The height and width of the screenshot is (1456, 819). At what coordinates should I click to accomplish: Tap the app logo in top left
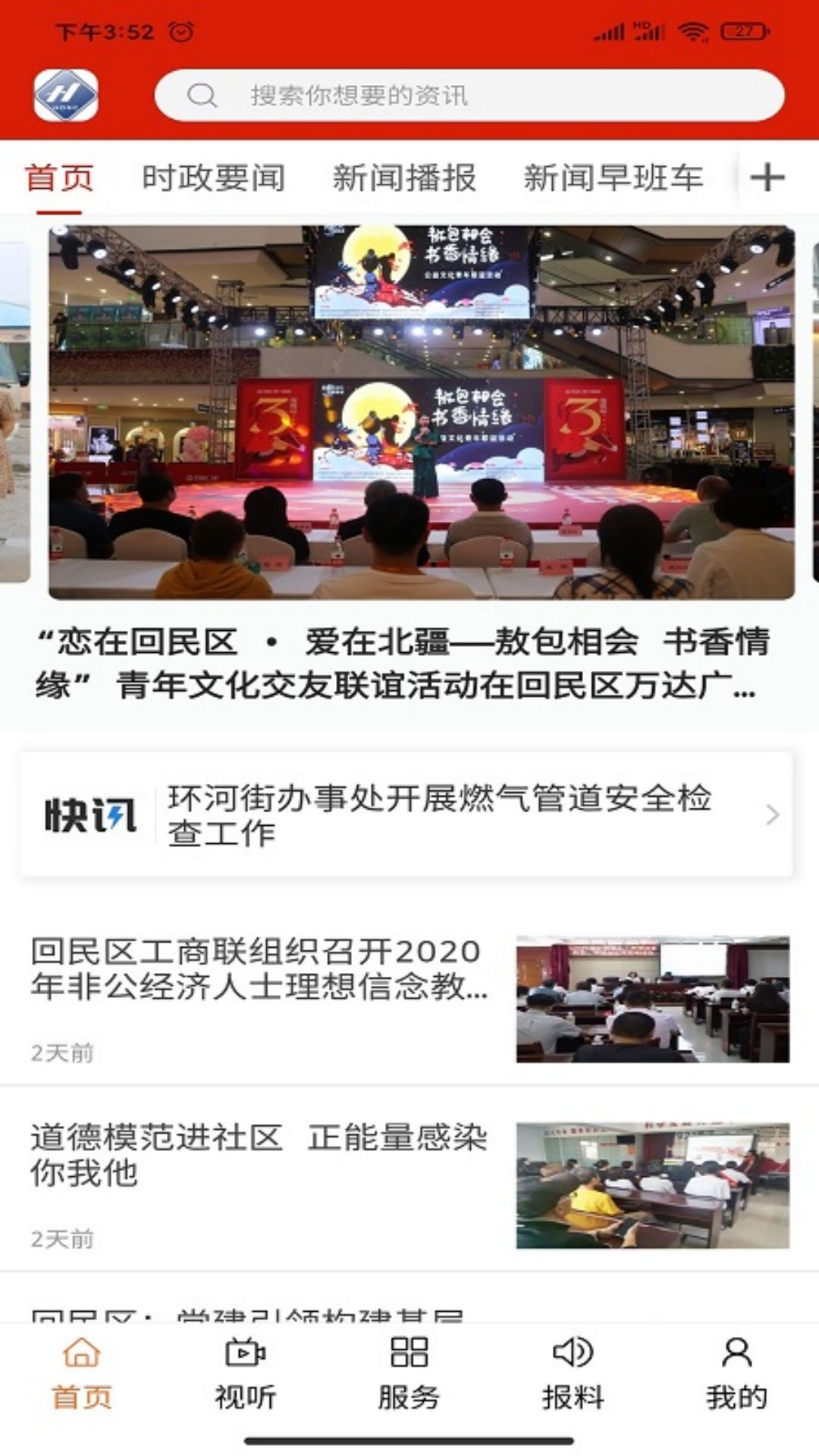pos(65,94)
